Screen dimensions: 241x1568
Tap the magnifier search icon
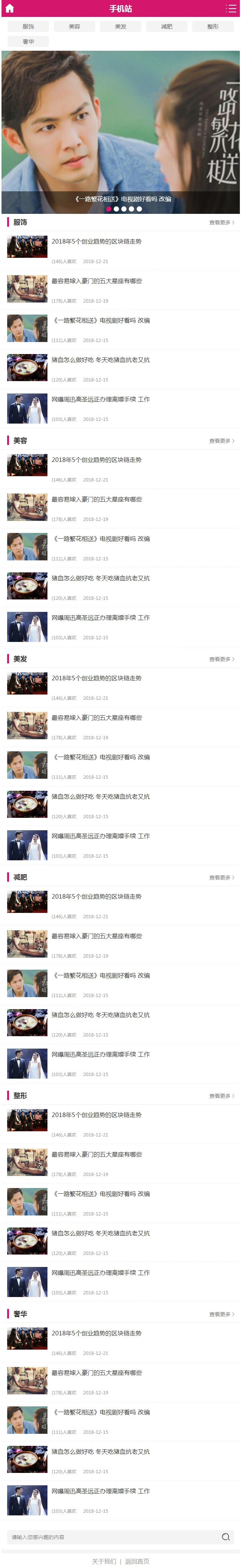(x=226, y=1537)
